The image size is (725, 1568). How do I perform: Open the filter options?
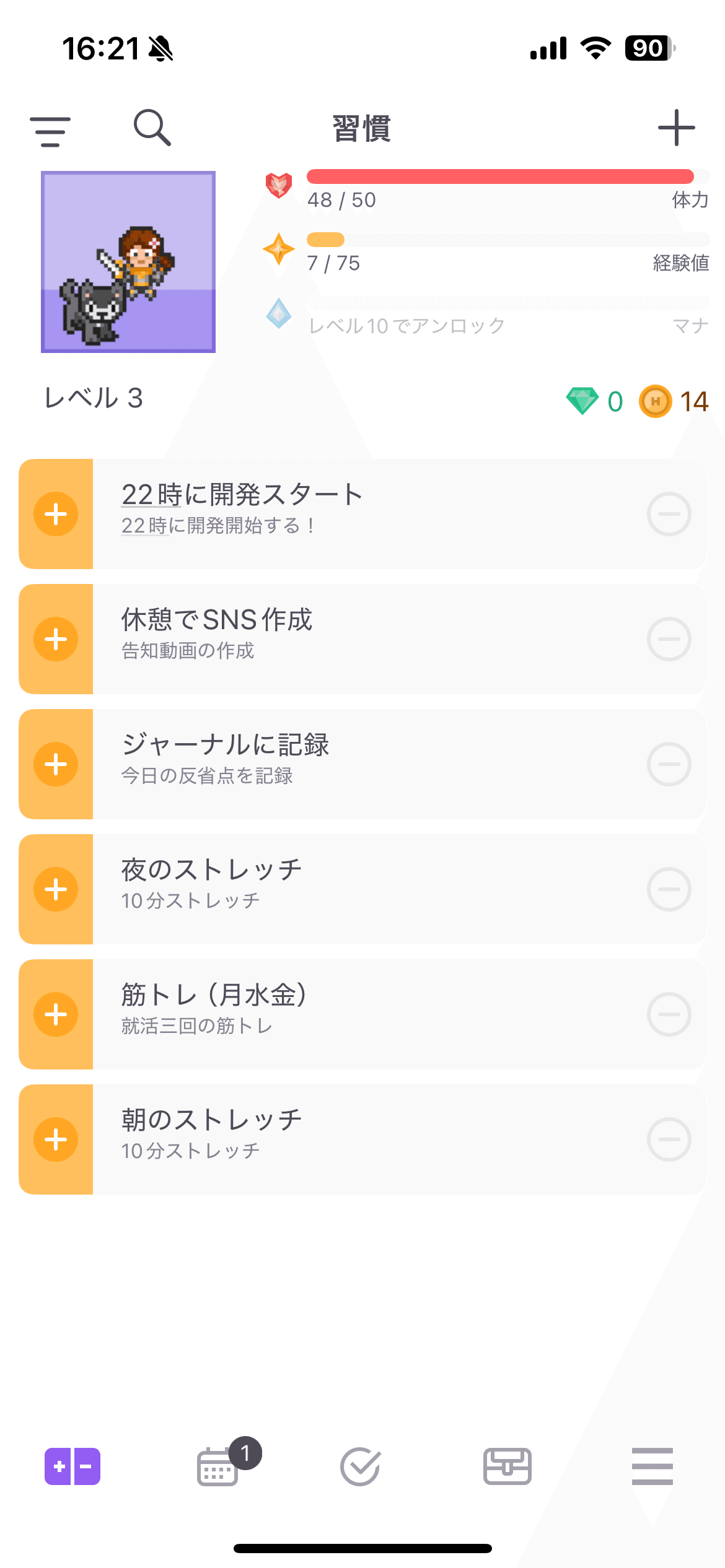[x=52, y=129]
